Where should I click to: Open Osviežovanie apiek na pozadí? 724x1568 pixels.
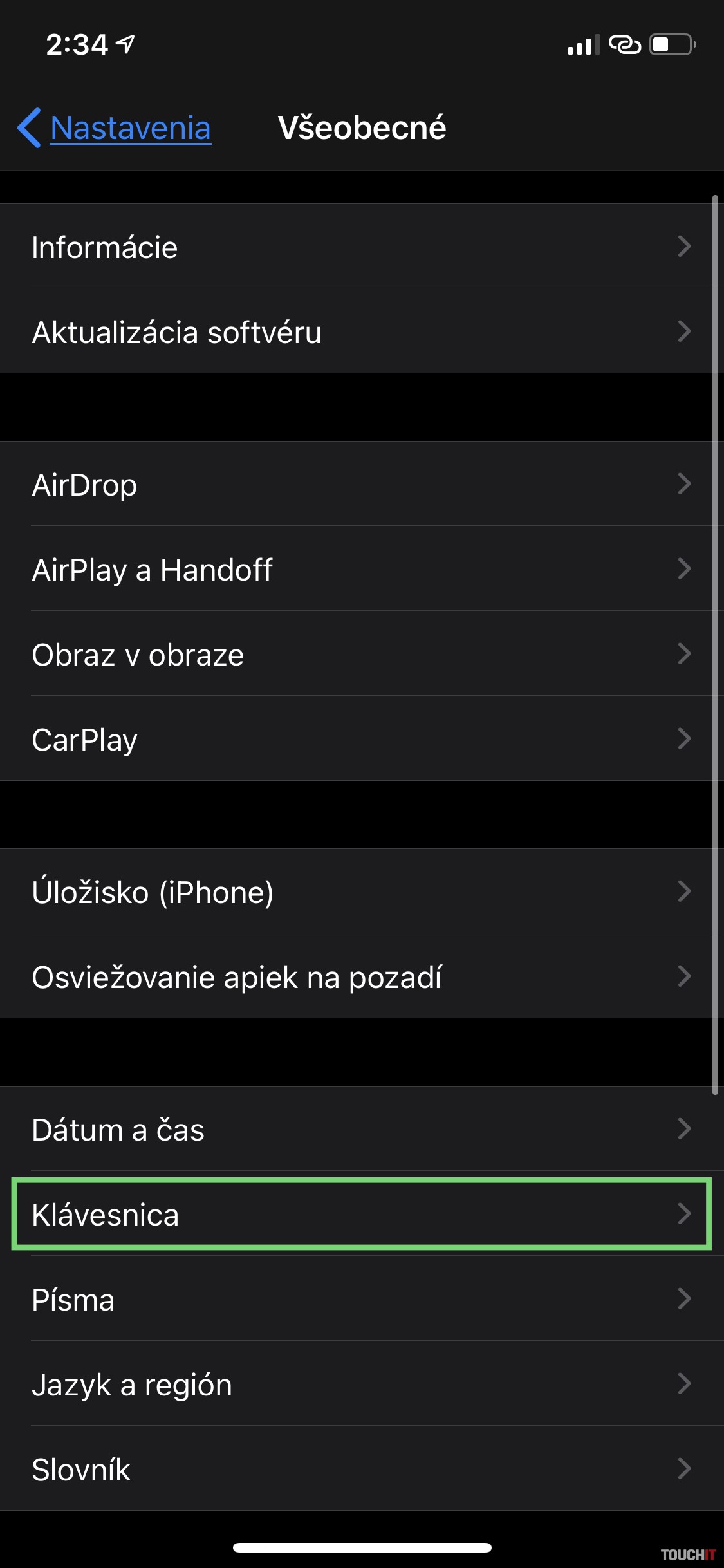360,977
